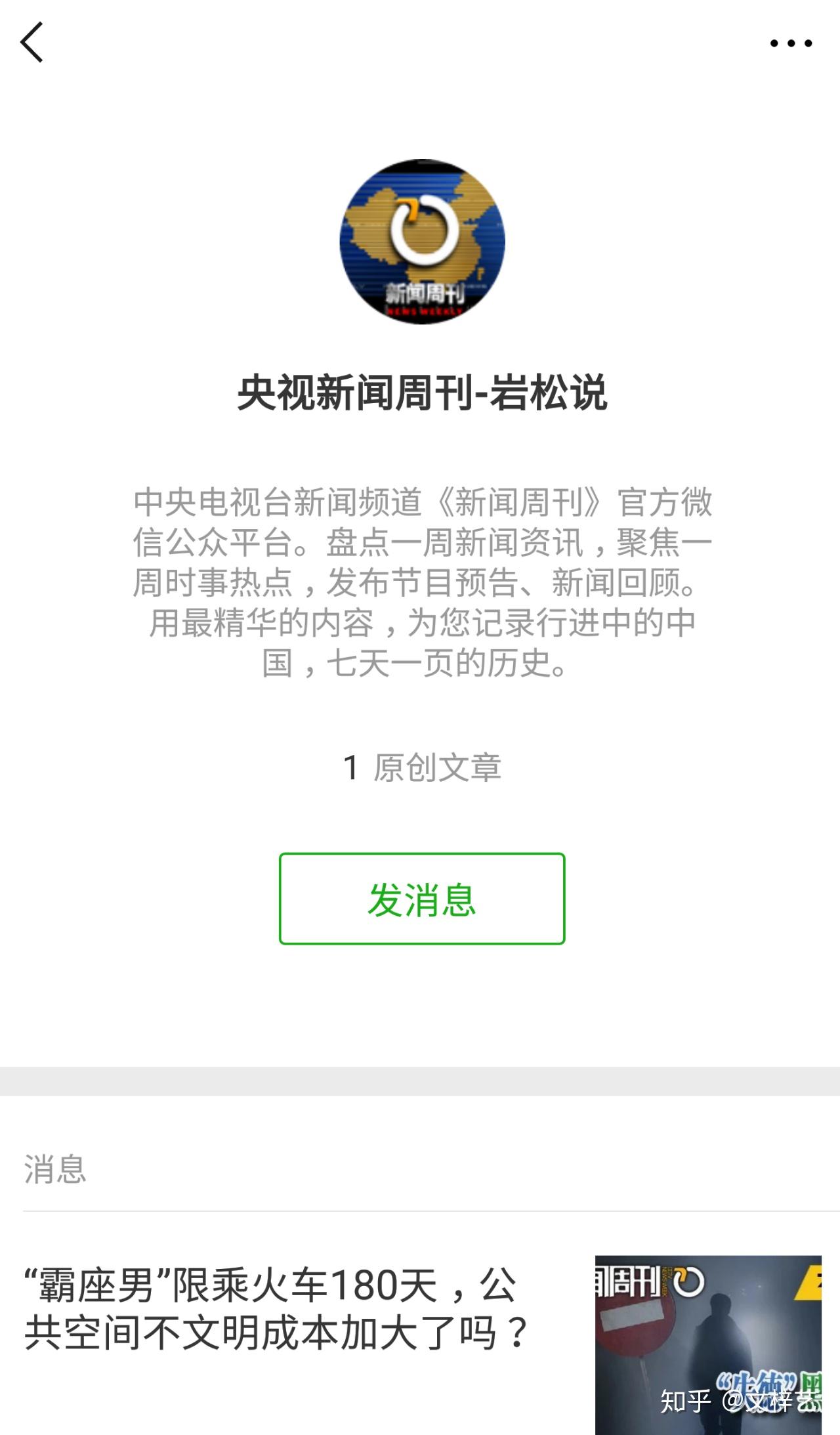Screen dimensions: 840x1435
Task: View the 新闻周刊 account avatar
Action: pos(422,242)
